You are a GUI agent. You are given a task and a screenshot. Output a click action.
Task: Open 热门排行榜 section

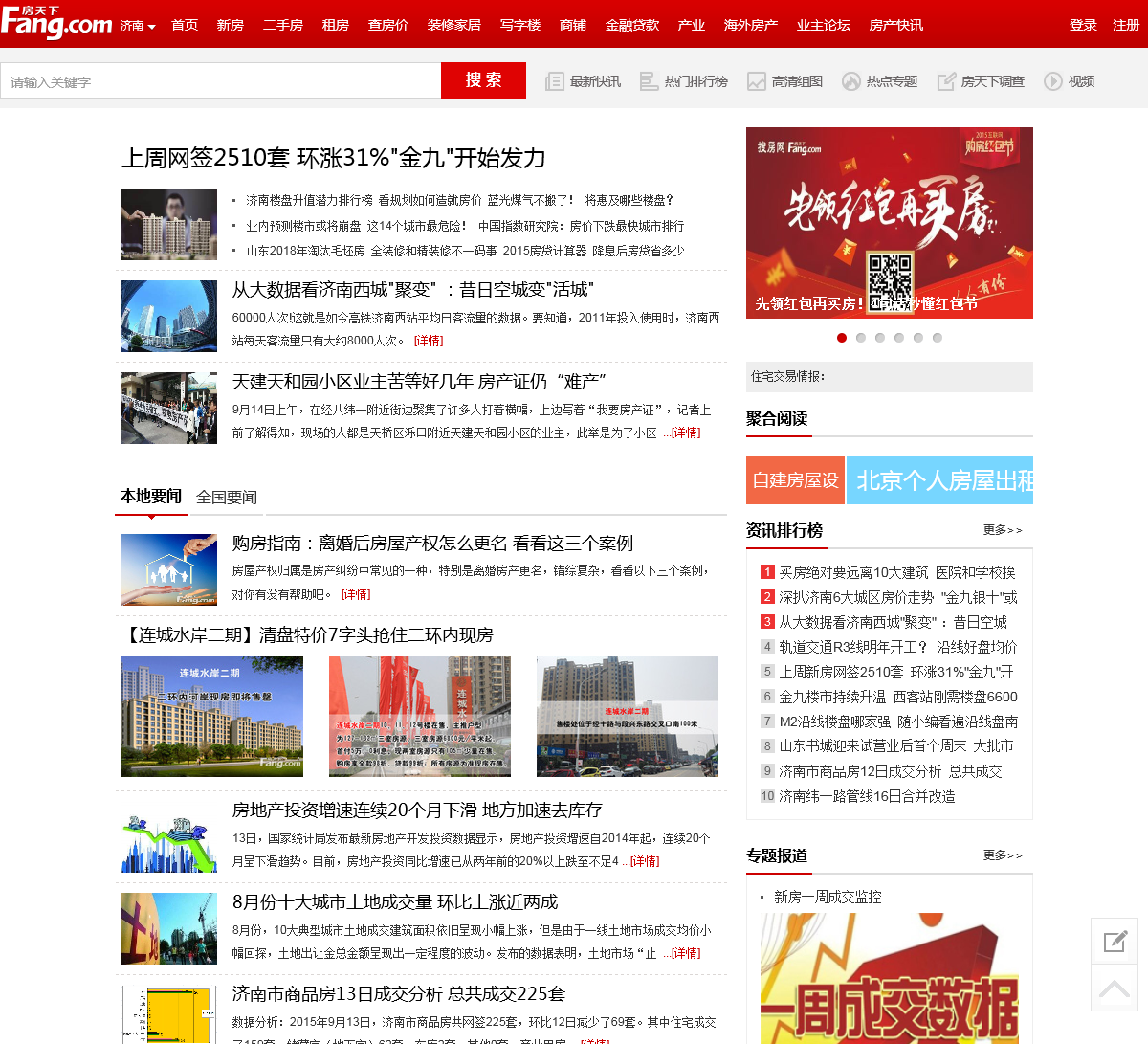coord(684,81)
